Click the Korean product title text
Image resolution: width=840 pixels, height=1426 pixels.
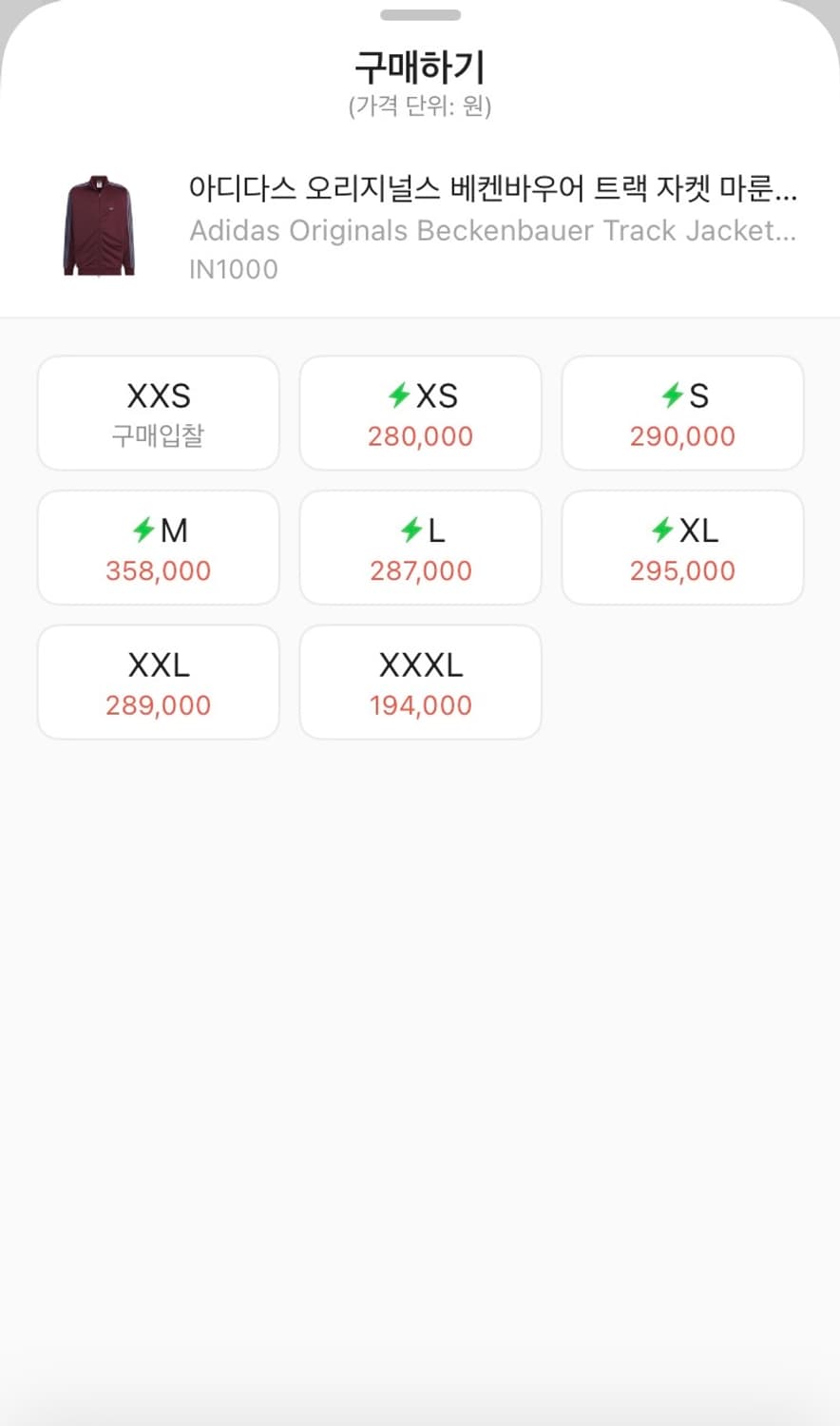(x=492, y=192)
